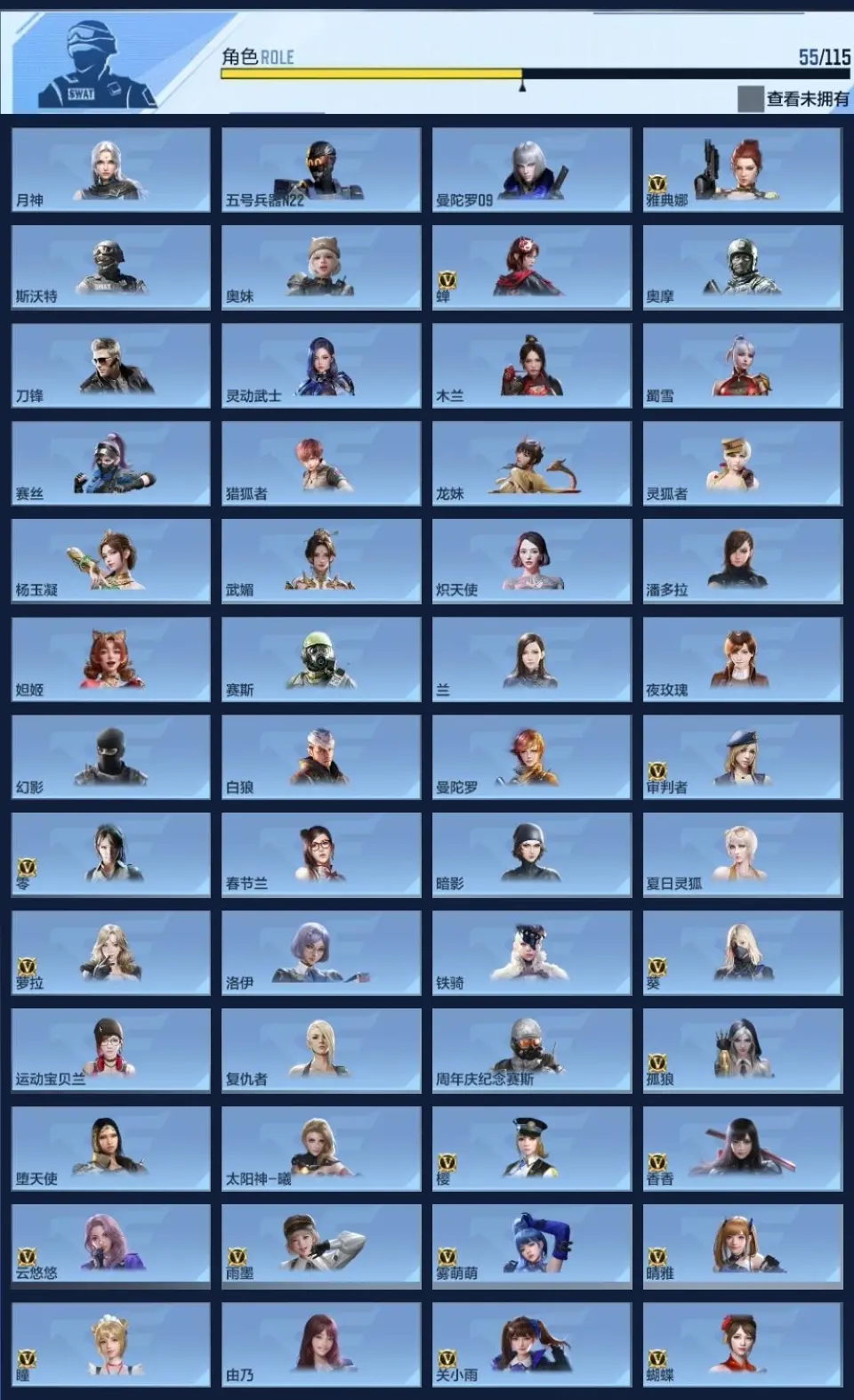Viewport: 854px width, 1400px height.
Task: Open the 月神 character card
Action: coord(111,170)
